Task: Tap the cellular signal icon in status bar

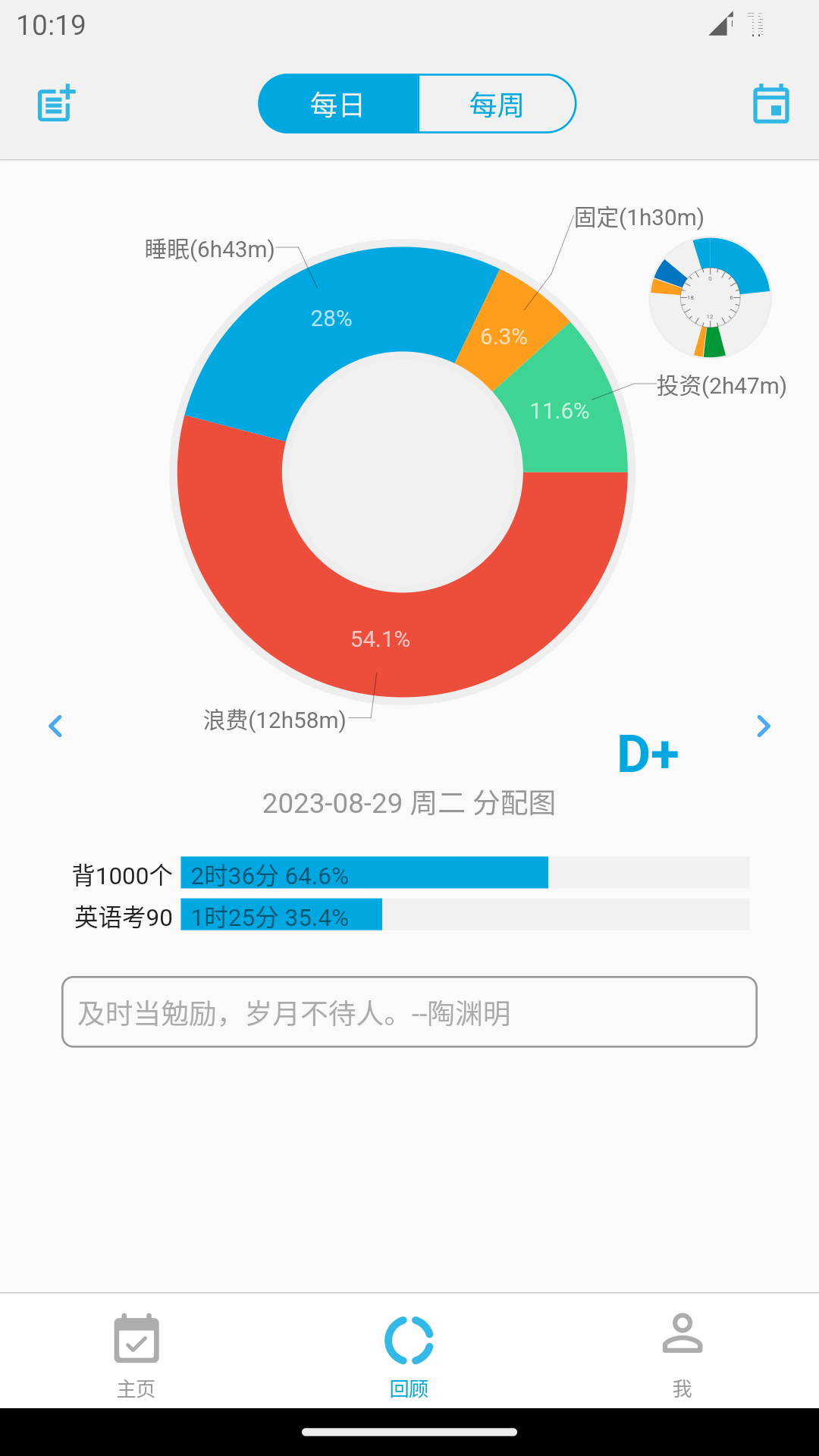Action: (719, 25)
